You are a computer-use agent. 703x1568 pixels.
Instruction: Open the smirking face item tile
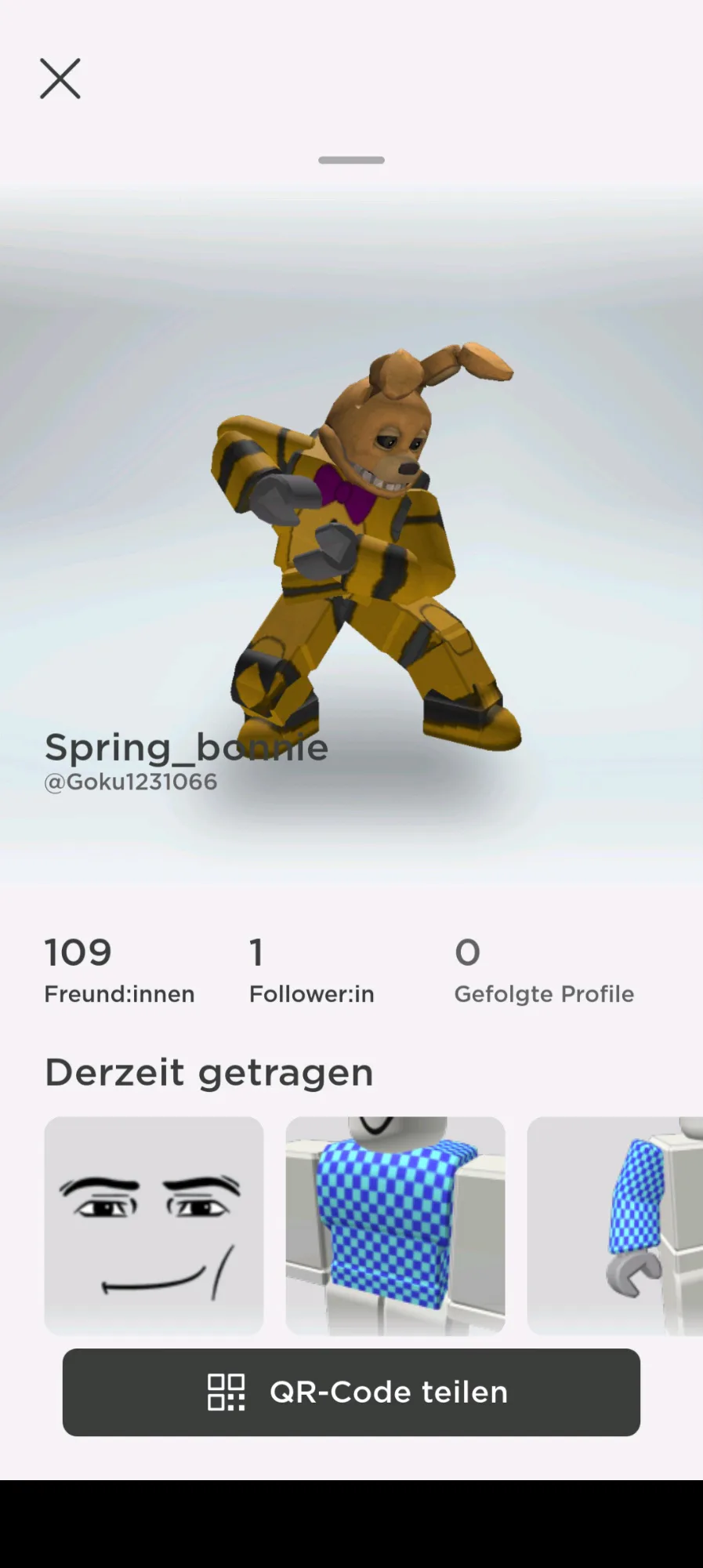click(154, 1225)
